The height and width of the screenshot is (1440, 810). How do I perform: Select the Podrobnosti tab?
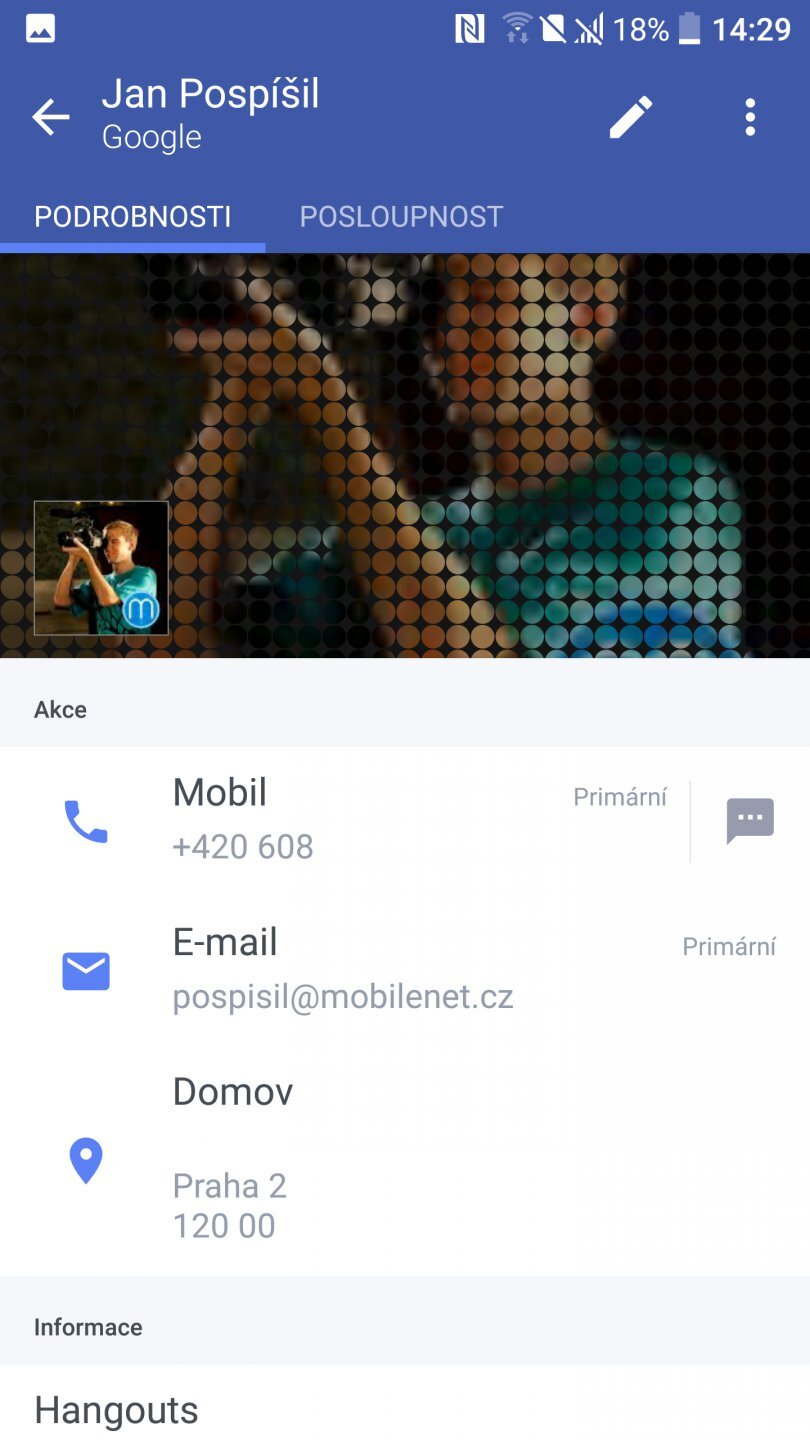tap(133, 216)
